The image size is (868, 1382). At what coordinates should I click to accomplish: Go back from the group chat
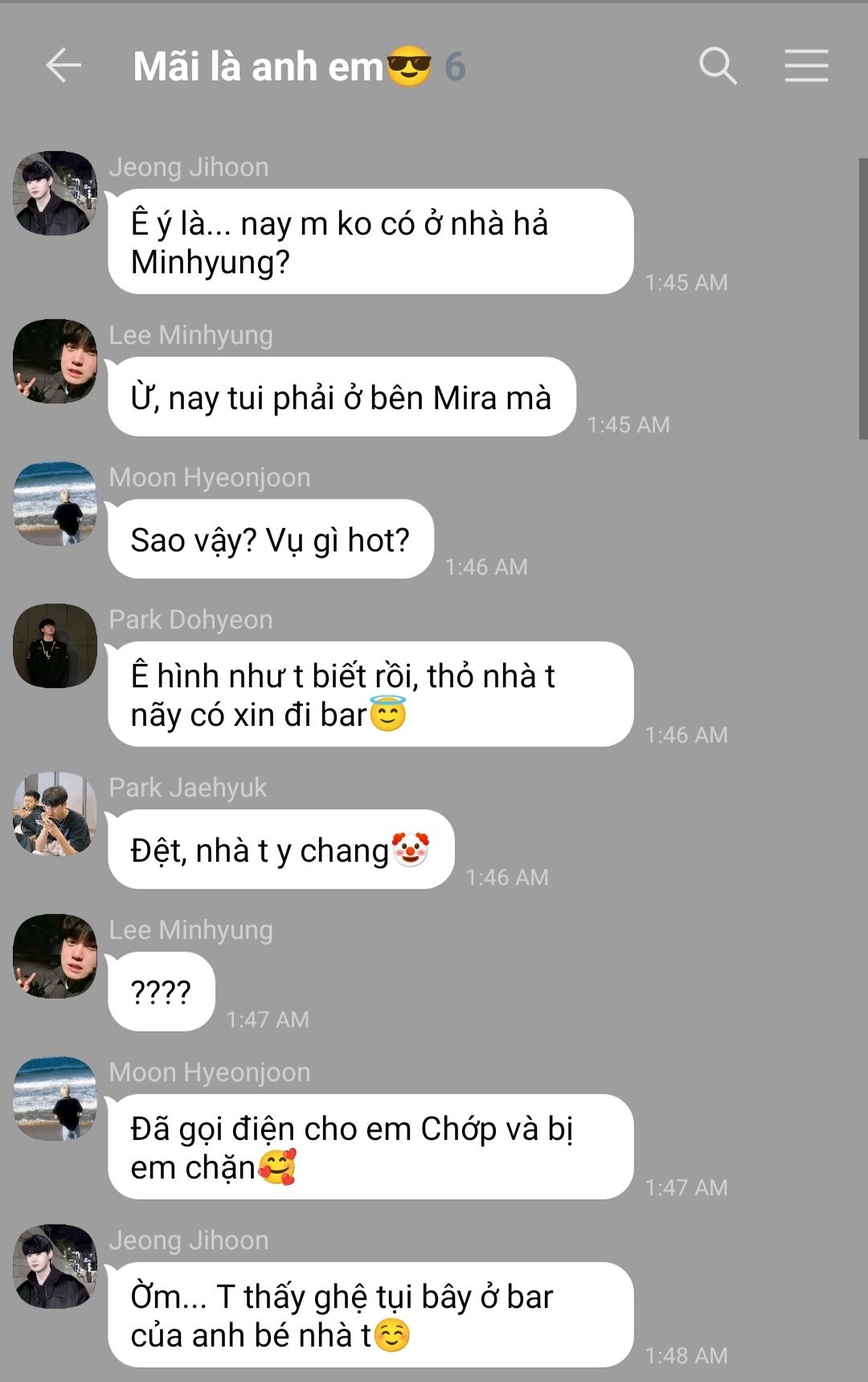tap(63, 66)
